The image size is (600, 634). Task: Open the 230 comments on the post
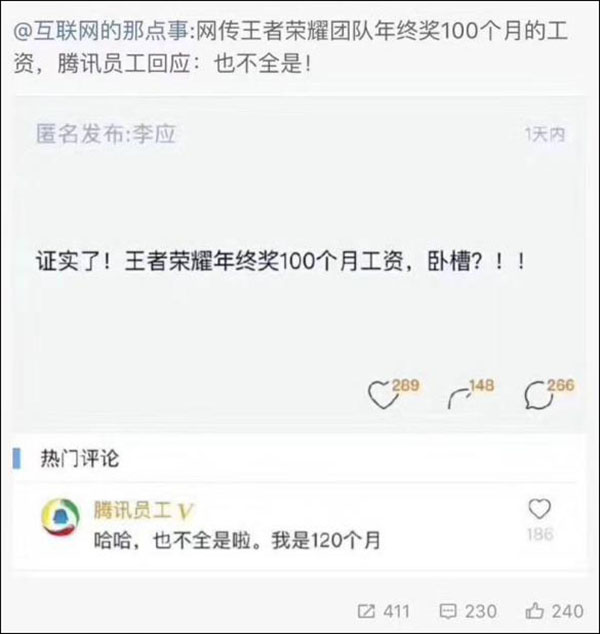(x=468, y=611)
